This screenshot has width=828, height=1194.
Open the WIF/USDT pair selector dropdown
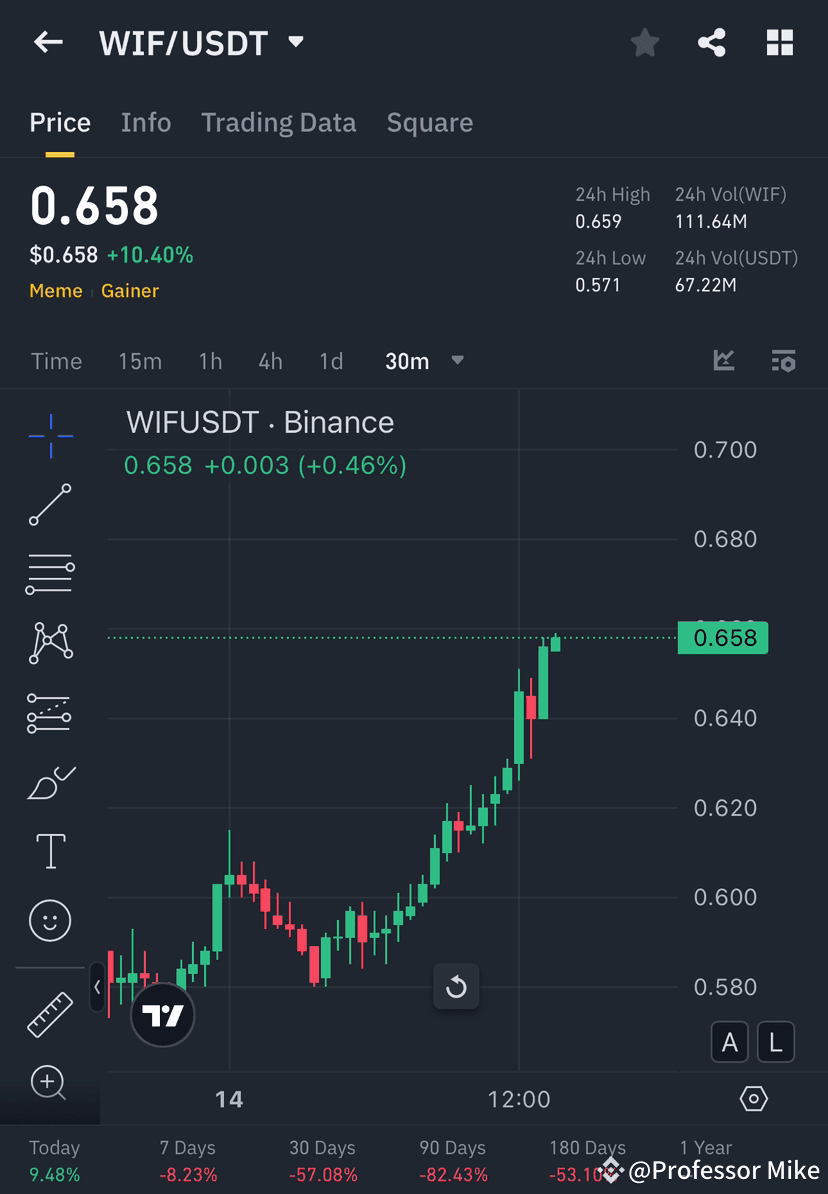[295, 42]
